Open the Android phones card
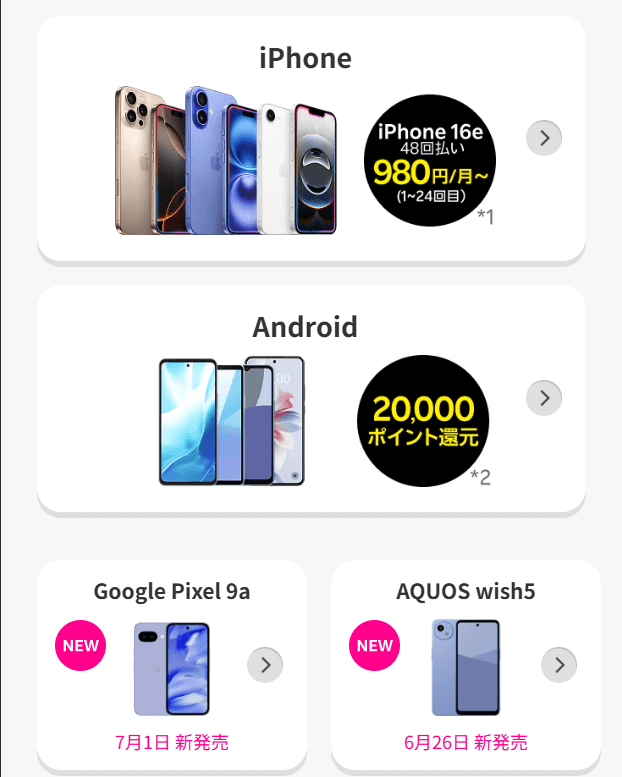 pos(311,400)
